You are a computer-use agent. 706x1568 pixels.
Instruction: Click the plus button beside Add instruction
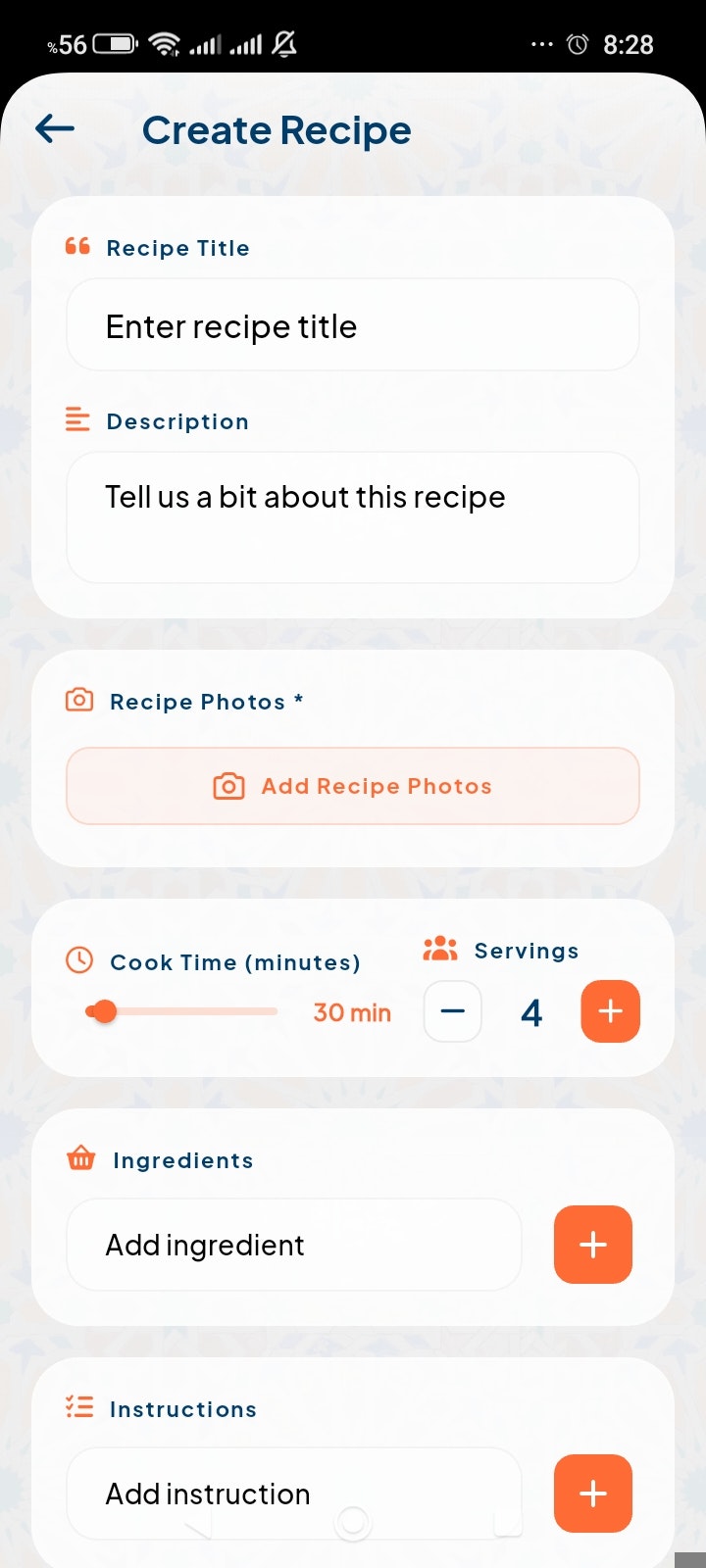592,1494
